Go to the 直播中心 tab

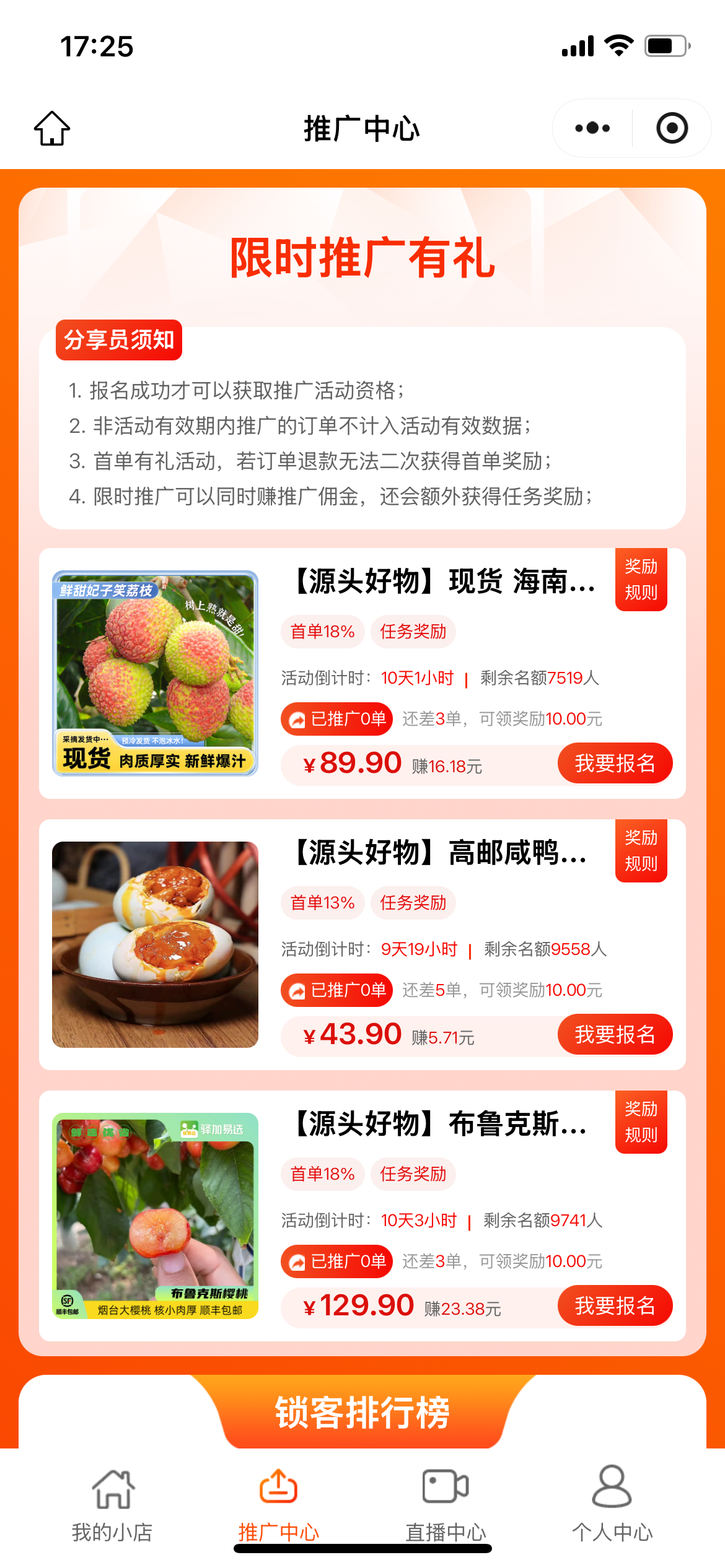[446, 1505]
